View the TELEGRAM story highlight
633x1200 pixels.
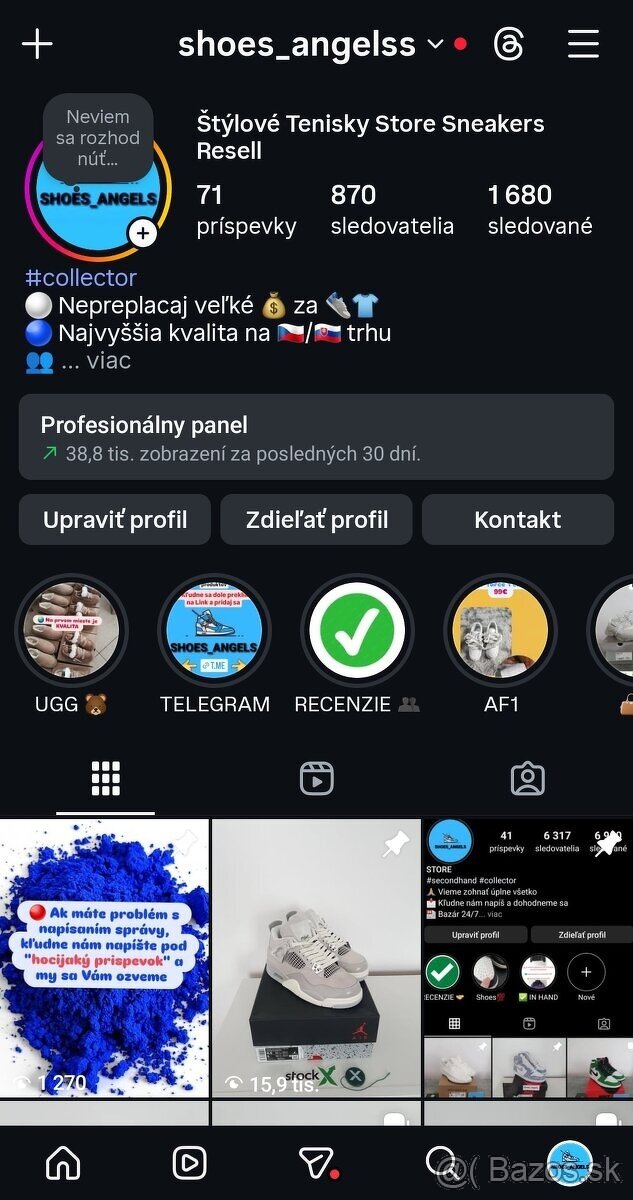(215, 631)
